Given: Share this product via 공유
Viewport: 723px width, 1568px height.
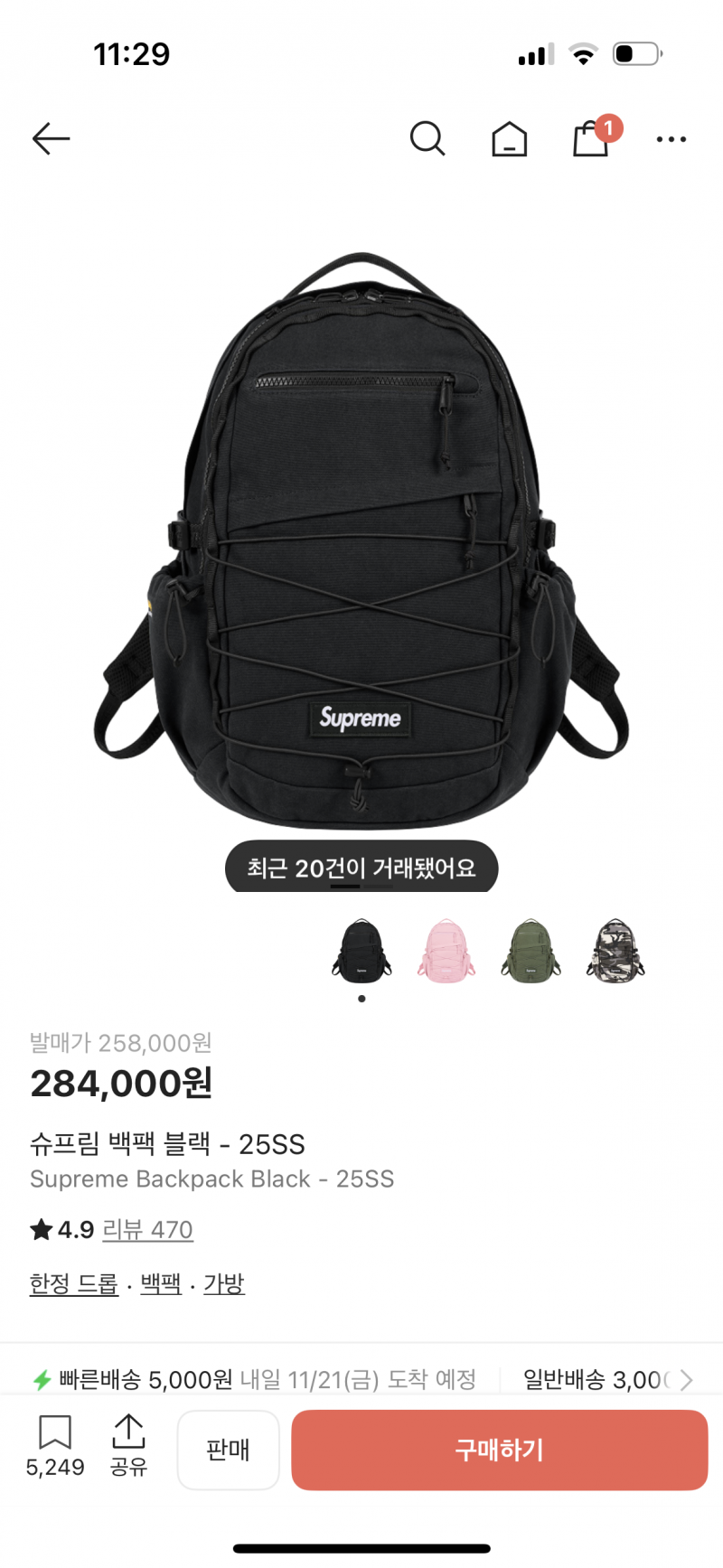Looking at the screenshot, I should pos(128,1446).
